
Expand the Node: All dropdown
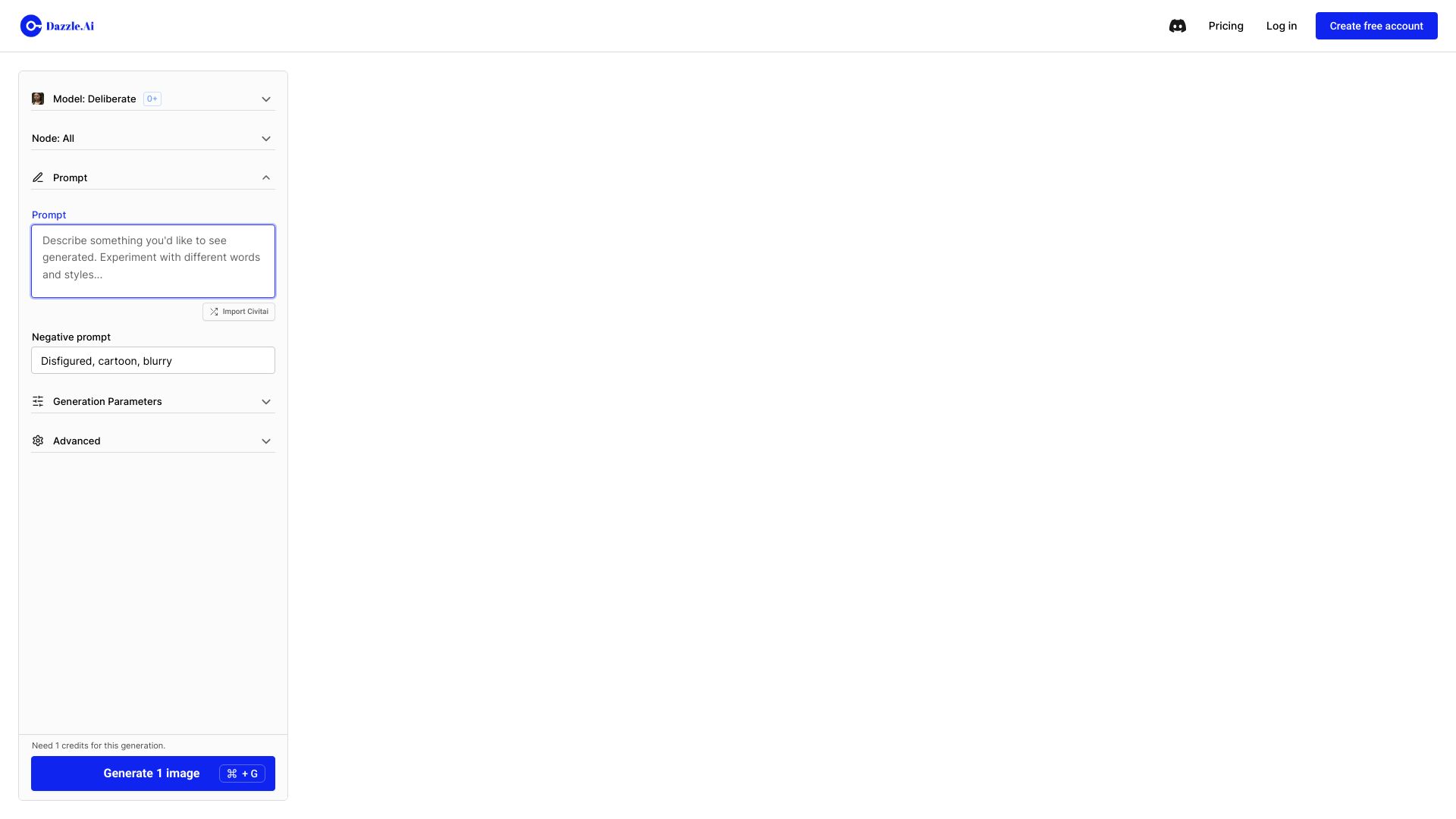[x=152, y=139]
